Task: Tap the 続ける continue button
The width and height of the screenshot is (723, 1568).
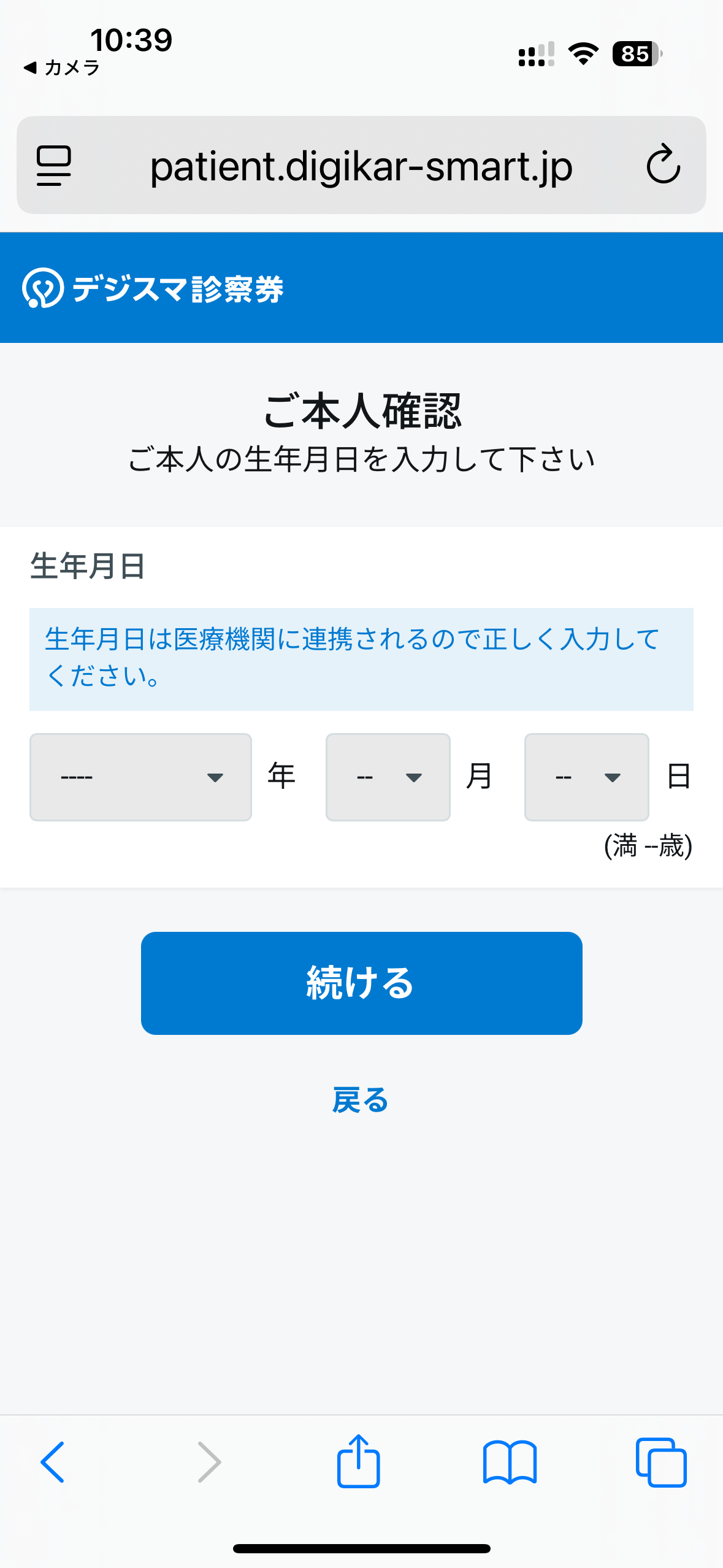Action: pos(361,983)
